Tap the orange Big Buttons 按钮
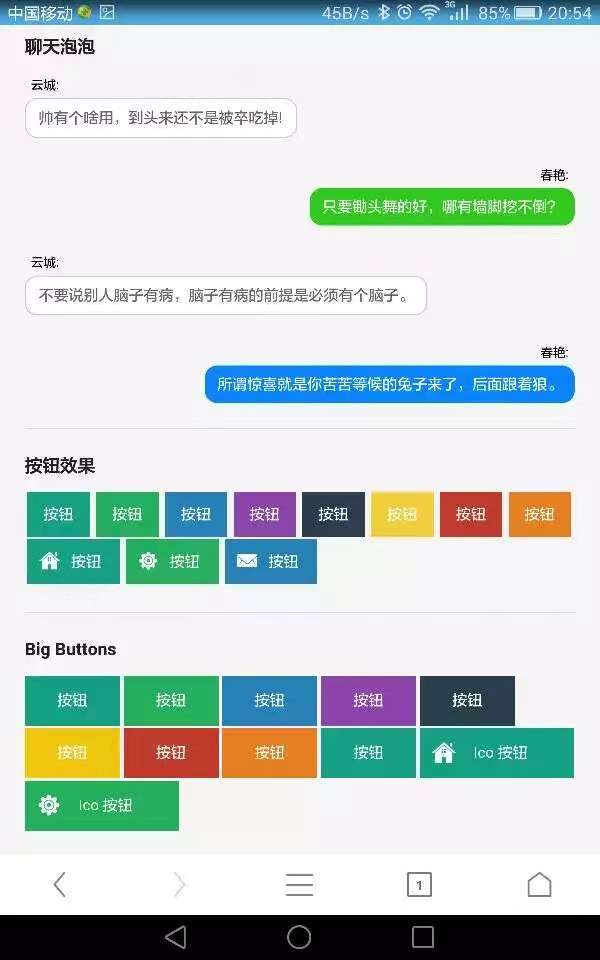The height and width of the screenshot is (960, 600). [x=269, y=753]
